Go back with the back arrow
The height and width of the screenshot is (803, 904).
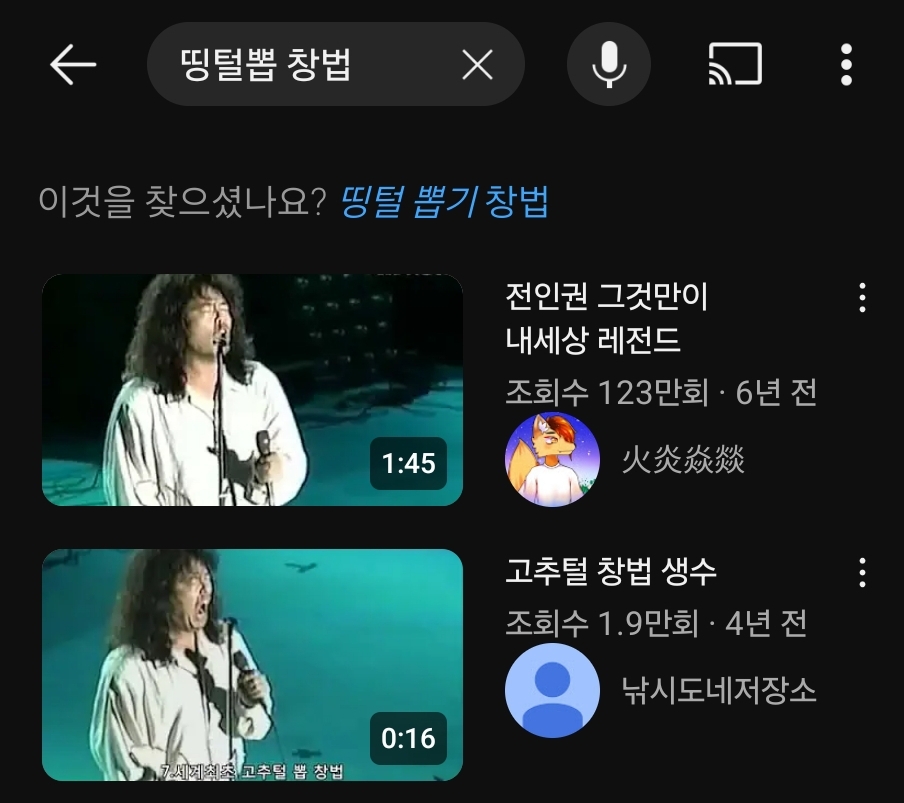coord(72,65)
